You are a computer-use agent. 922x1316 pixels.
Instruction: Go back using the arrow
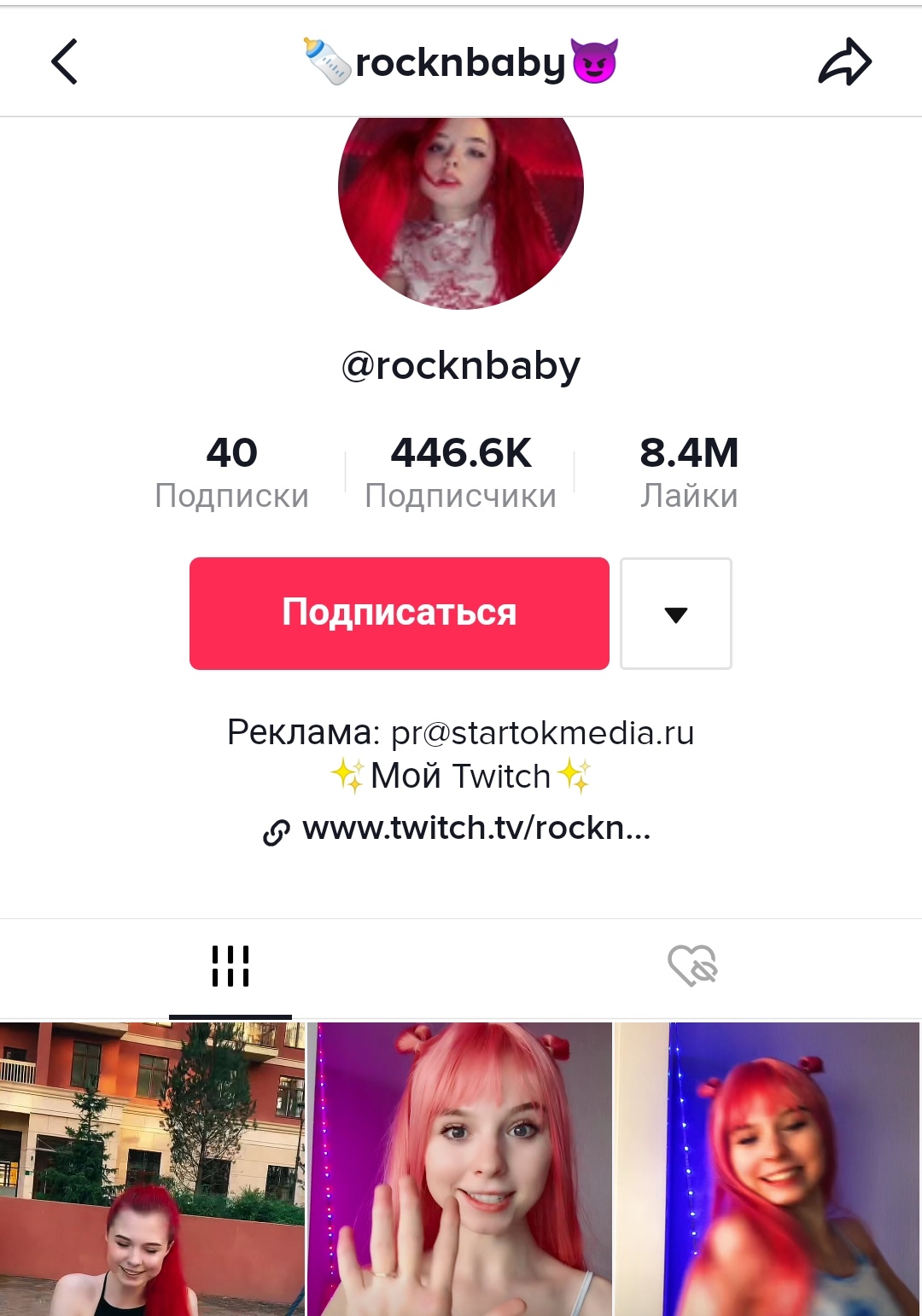[x=65, y=61]
